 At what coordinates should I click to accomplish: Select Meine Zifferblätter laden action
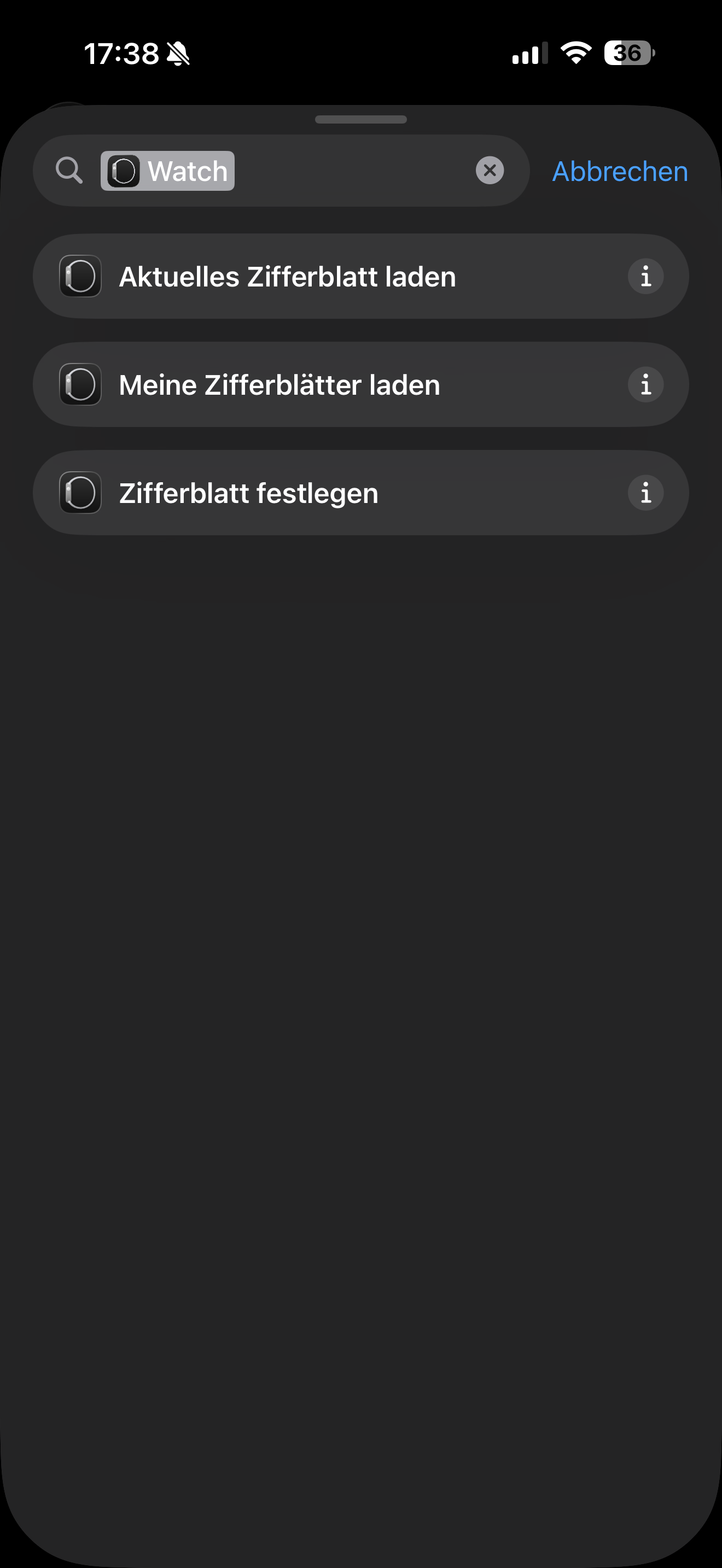tap(360, 385)
